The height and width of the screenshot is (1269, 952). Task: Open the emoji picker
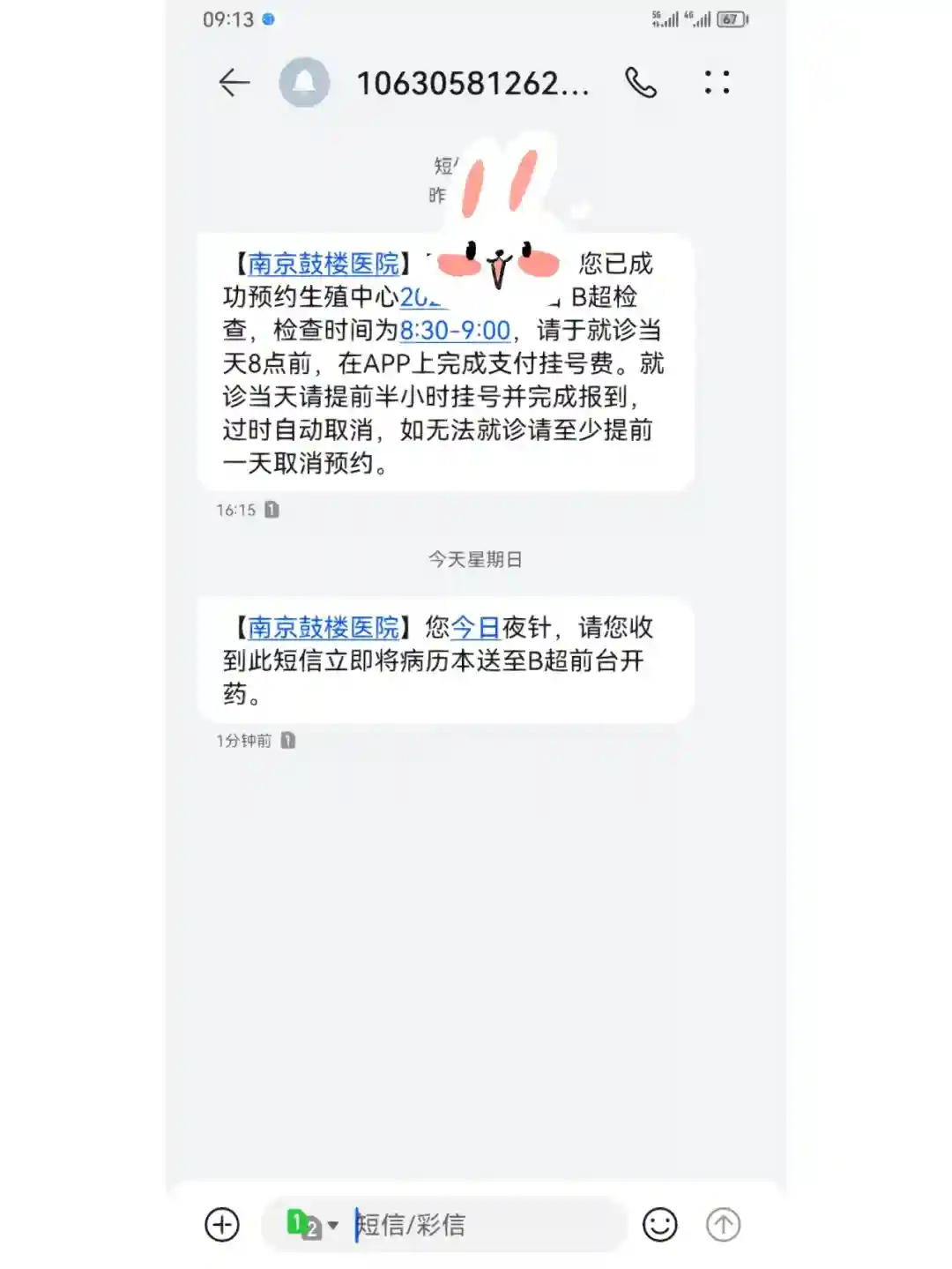(x=659, y=1224)
